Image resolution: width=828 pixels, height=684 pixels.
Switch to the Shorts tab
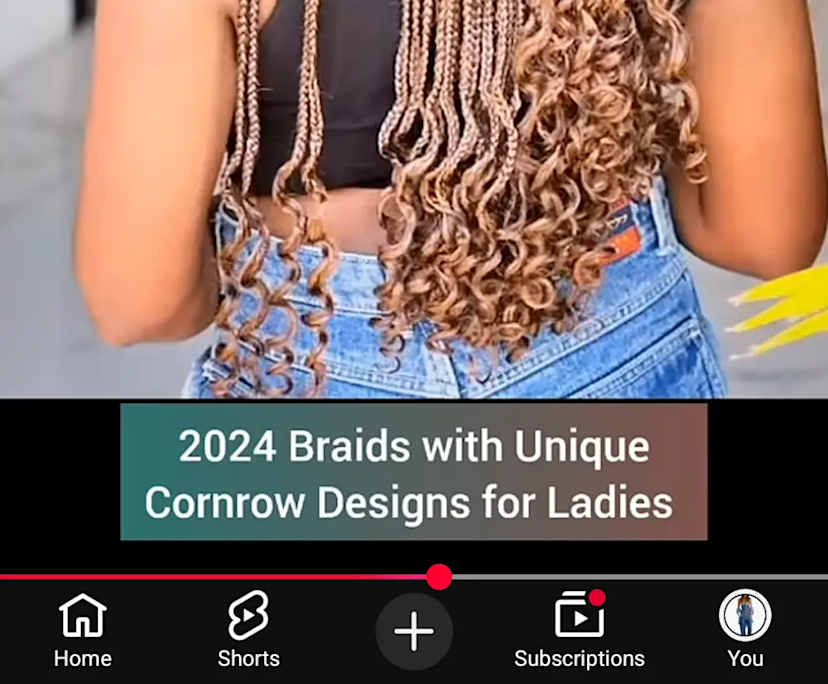[x=248, y=630]
